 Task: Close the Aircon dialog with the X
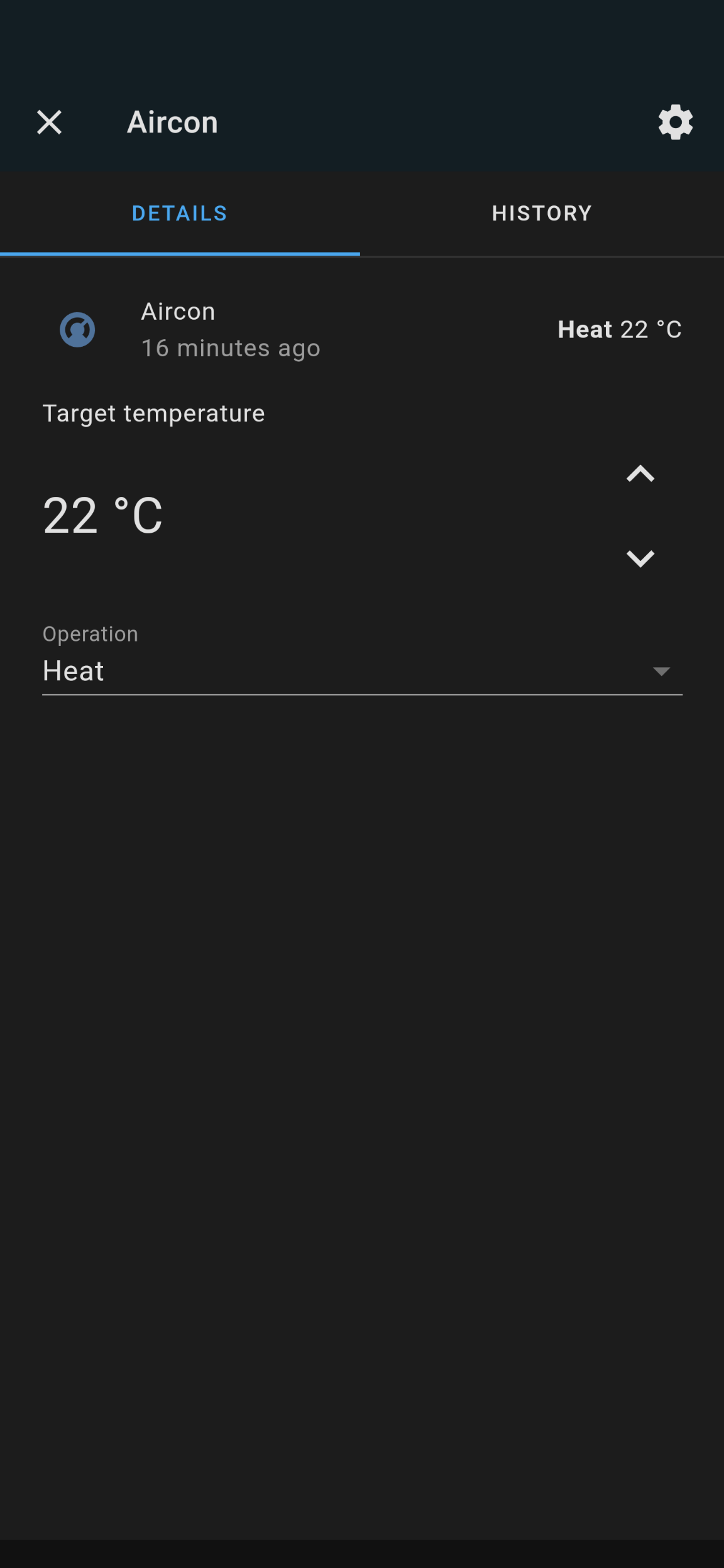[49, 122]
